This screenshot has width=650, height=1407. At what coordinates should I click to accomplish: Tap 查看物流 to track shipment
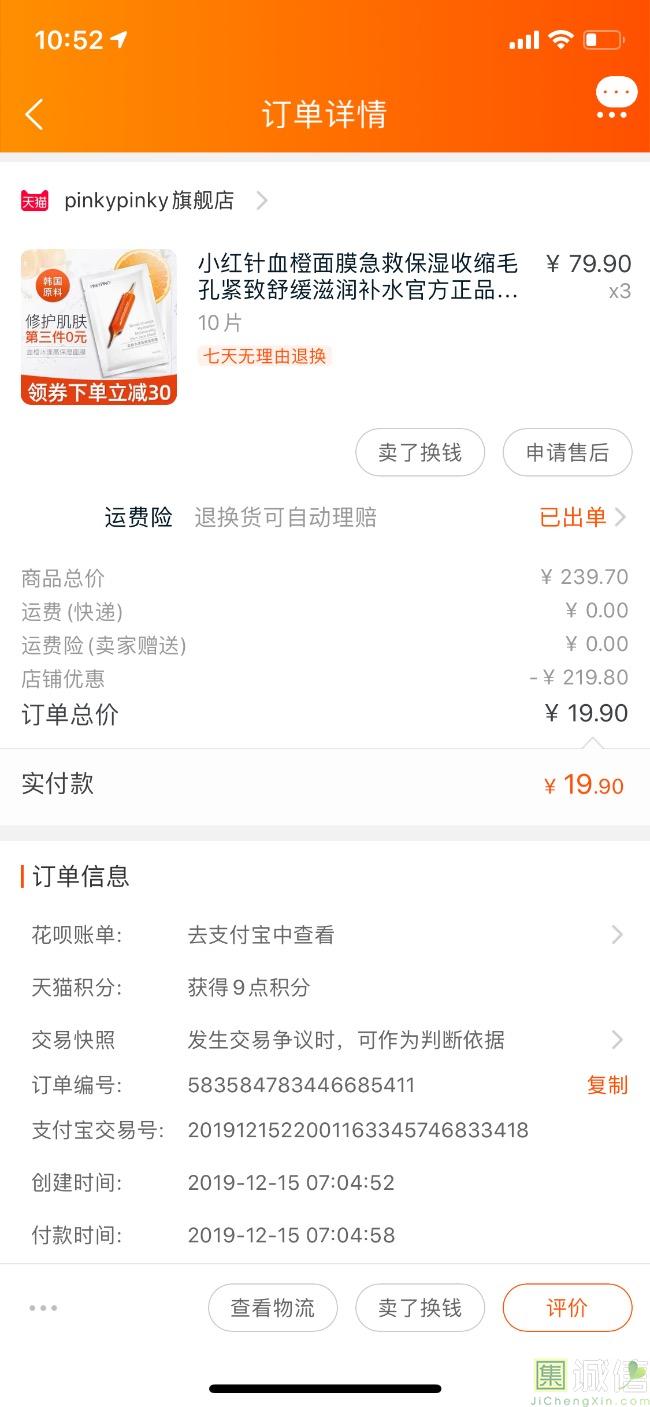pos(272,1308)
